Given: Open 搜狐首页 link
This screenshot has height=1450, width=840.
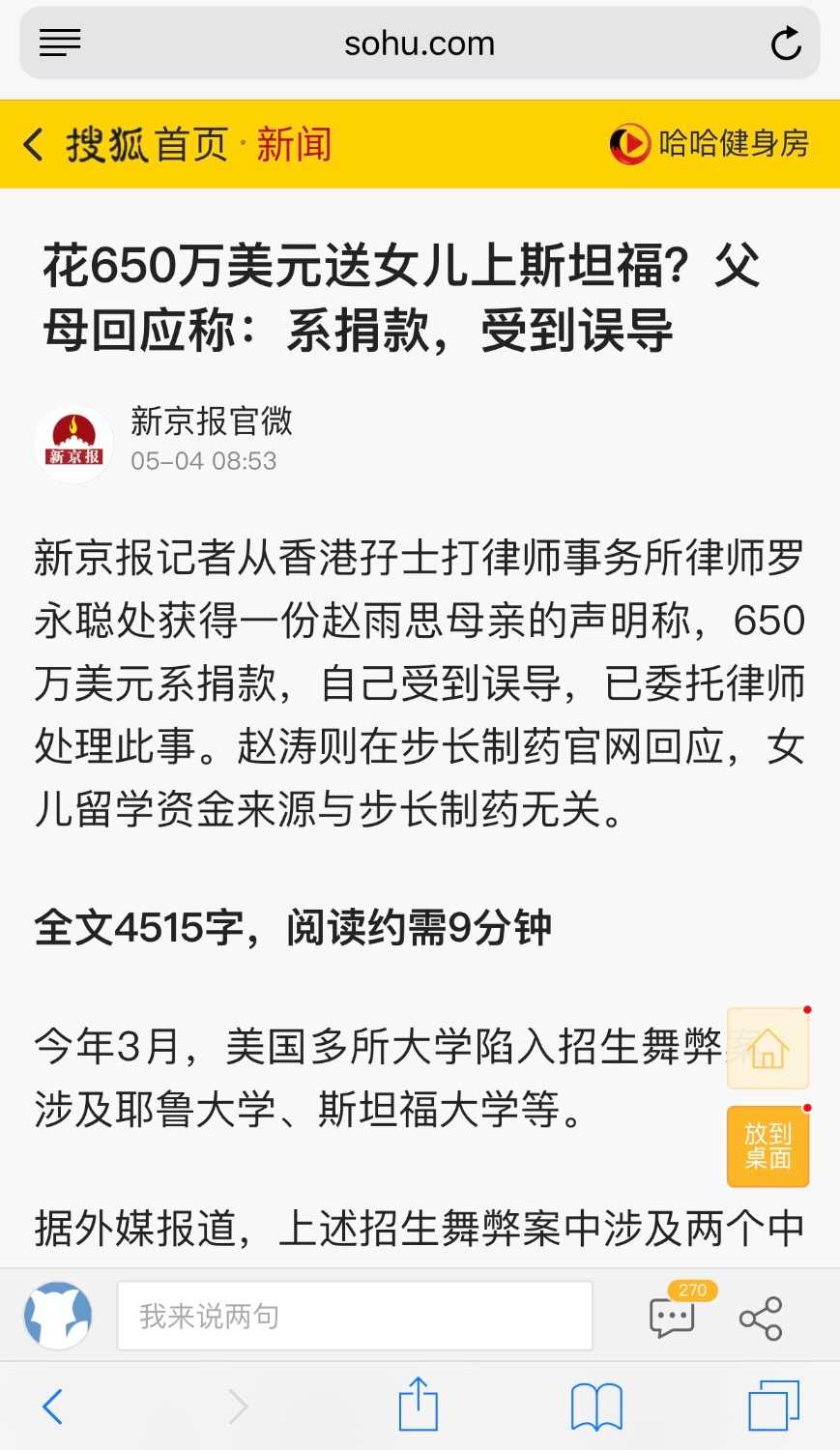Looking at the screenshot, I should pos(147,145).
